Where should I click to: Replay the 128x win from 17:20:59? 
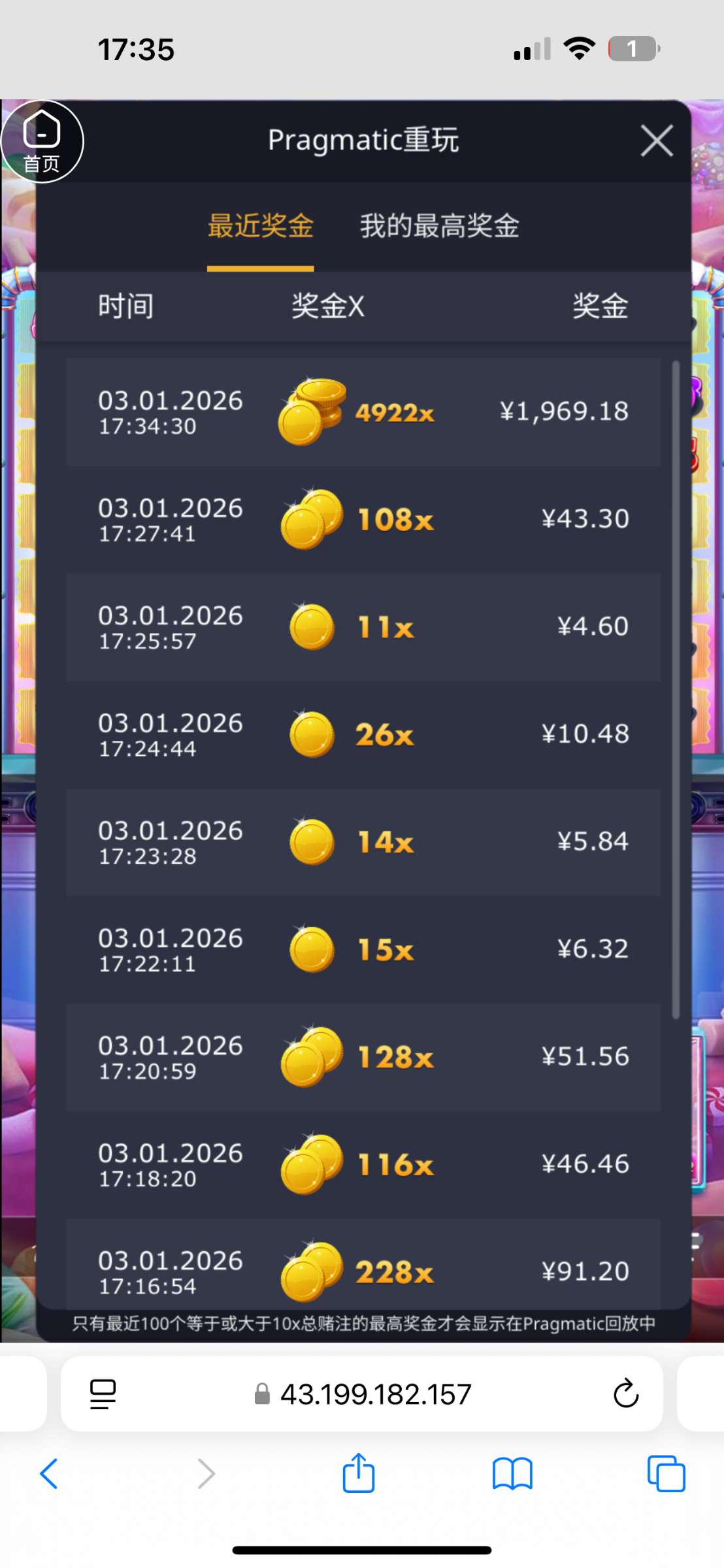pyautogui.click(x=363, y=1057)
